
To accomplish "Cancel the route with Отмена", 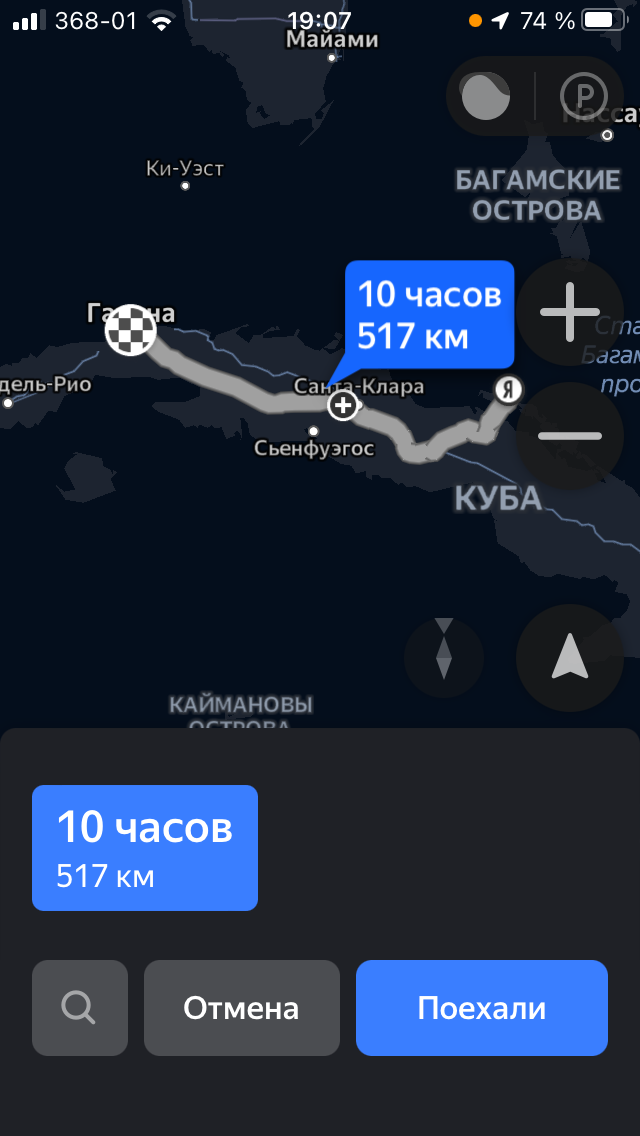I will click(241, 1008).
